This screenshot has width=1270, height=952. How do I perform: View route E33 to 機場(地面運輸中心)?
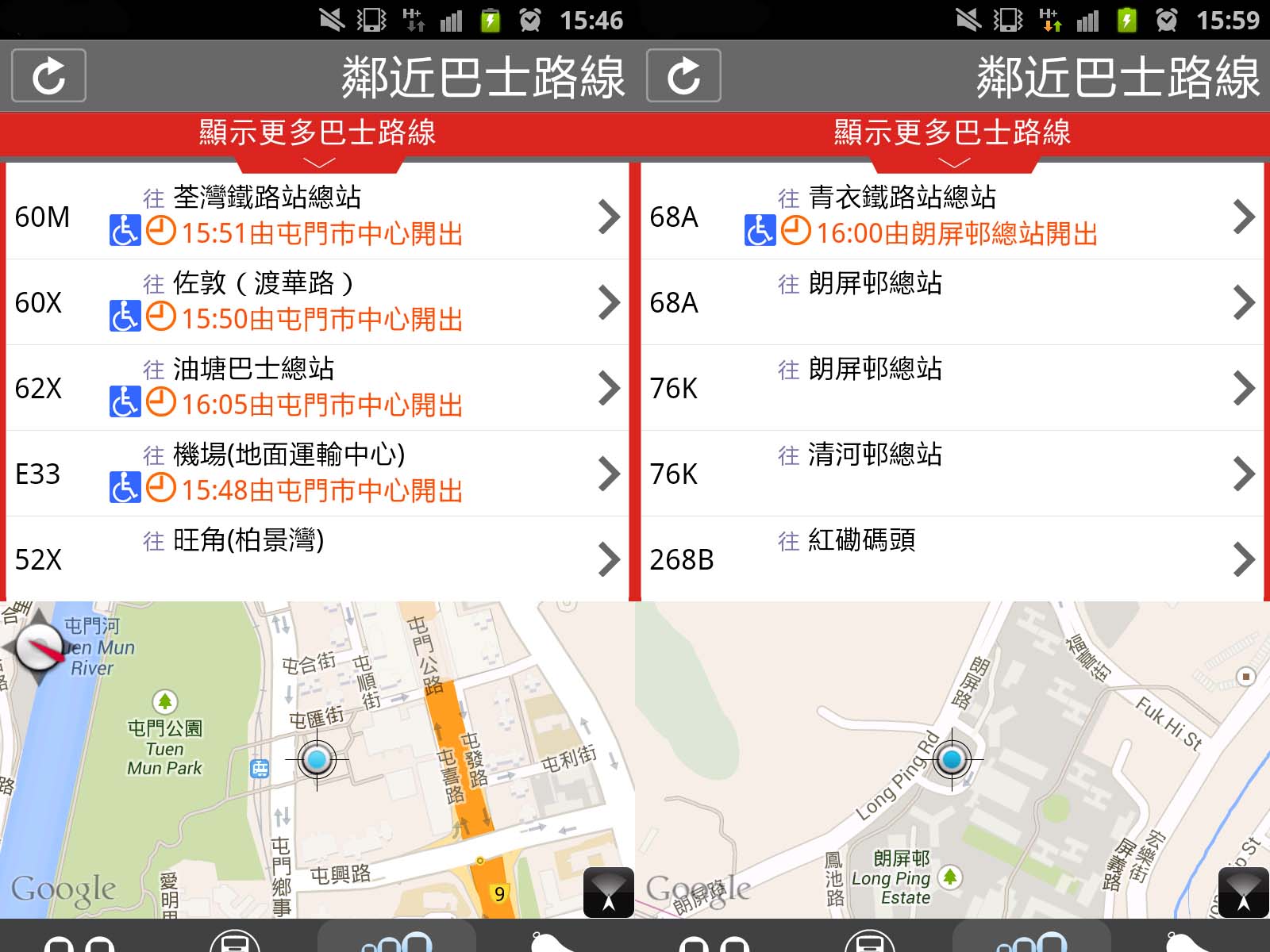click(x=317, y=473)
